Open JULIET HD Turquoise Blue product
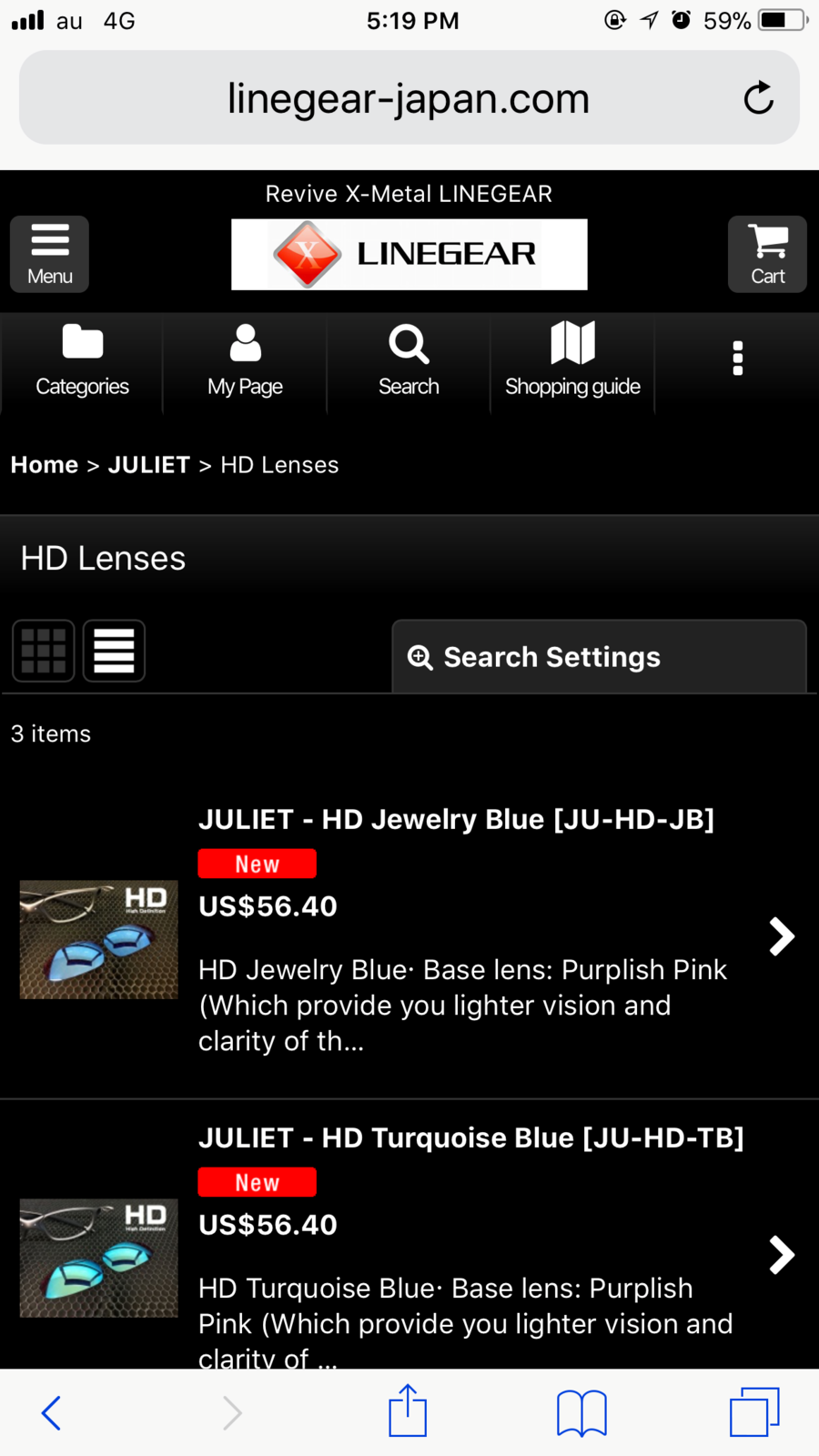This screenshot has height=1456, width=819. click(x=470, y=1137)
